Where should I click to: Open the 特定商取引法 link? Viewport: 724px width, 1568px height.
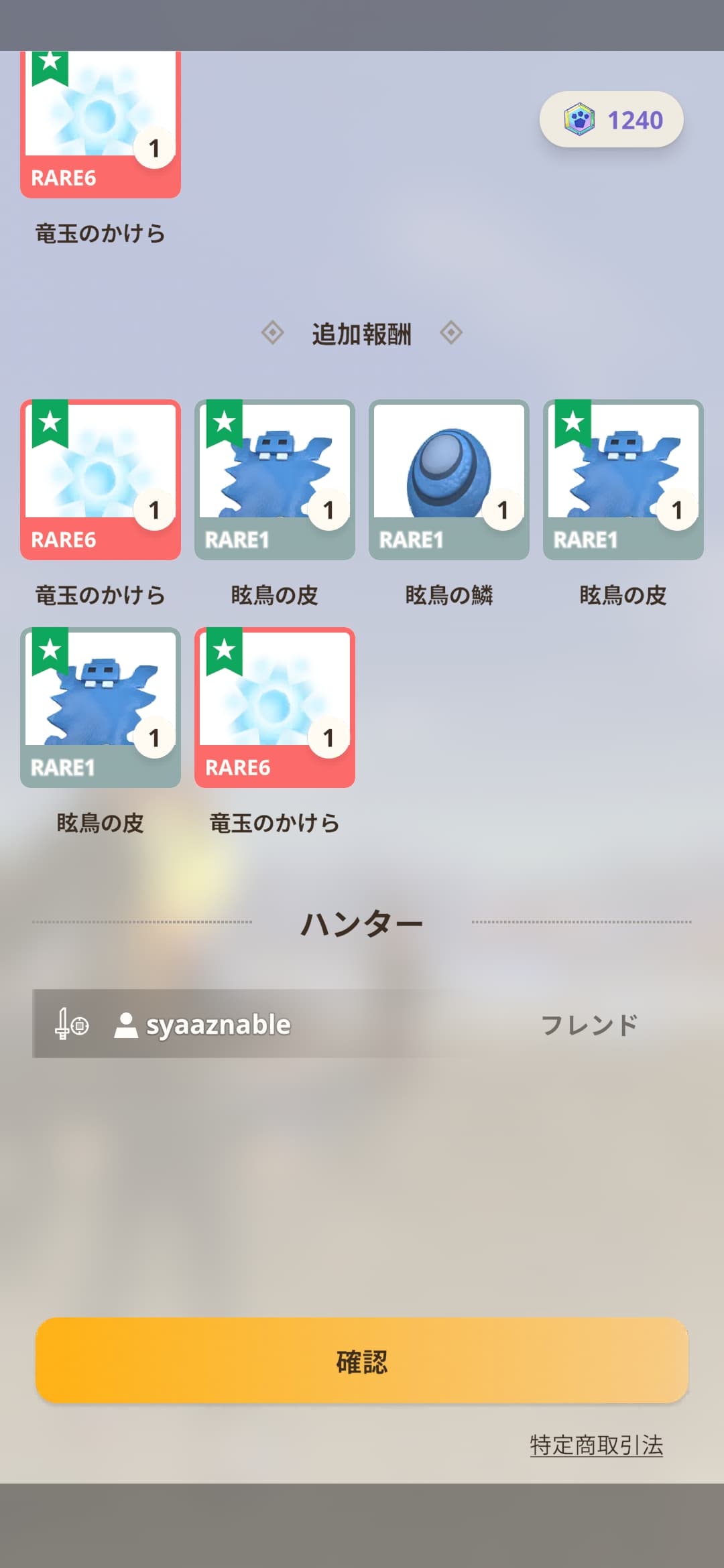[596, 1445]
